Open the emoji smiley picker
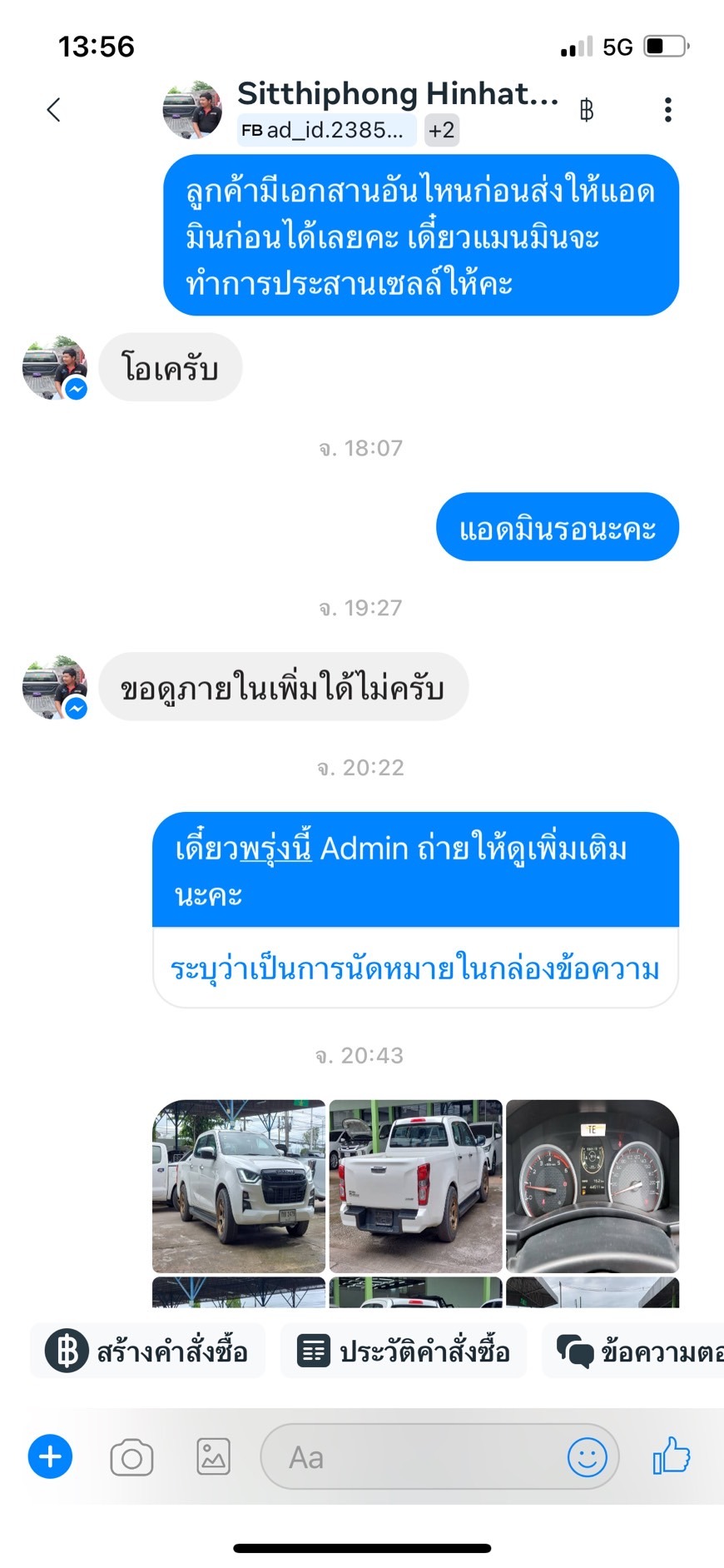 (x=587, y=1457)
